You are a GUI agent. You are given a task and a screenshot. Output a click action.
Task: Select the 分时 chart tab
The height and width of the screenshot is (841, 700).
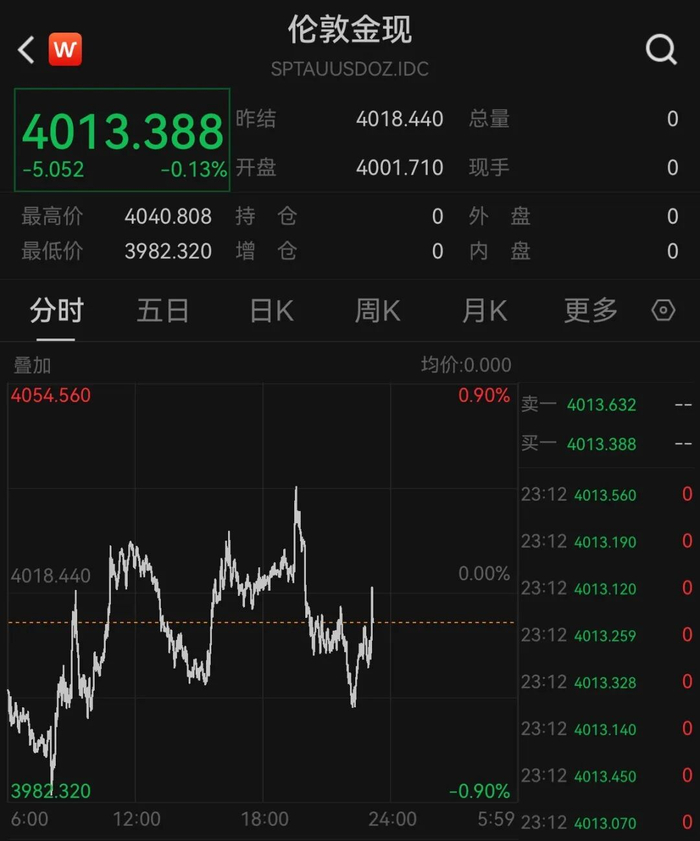point(56,311)
